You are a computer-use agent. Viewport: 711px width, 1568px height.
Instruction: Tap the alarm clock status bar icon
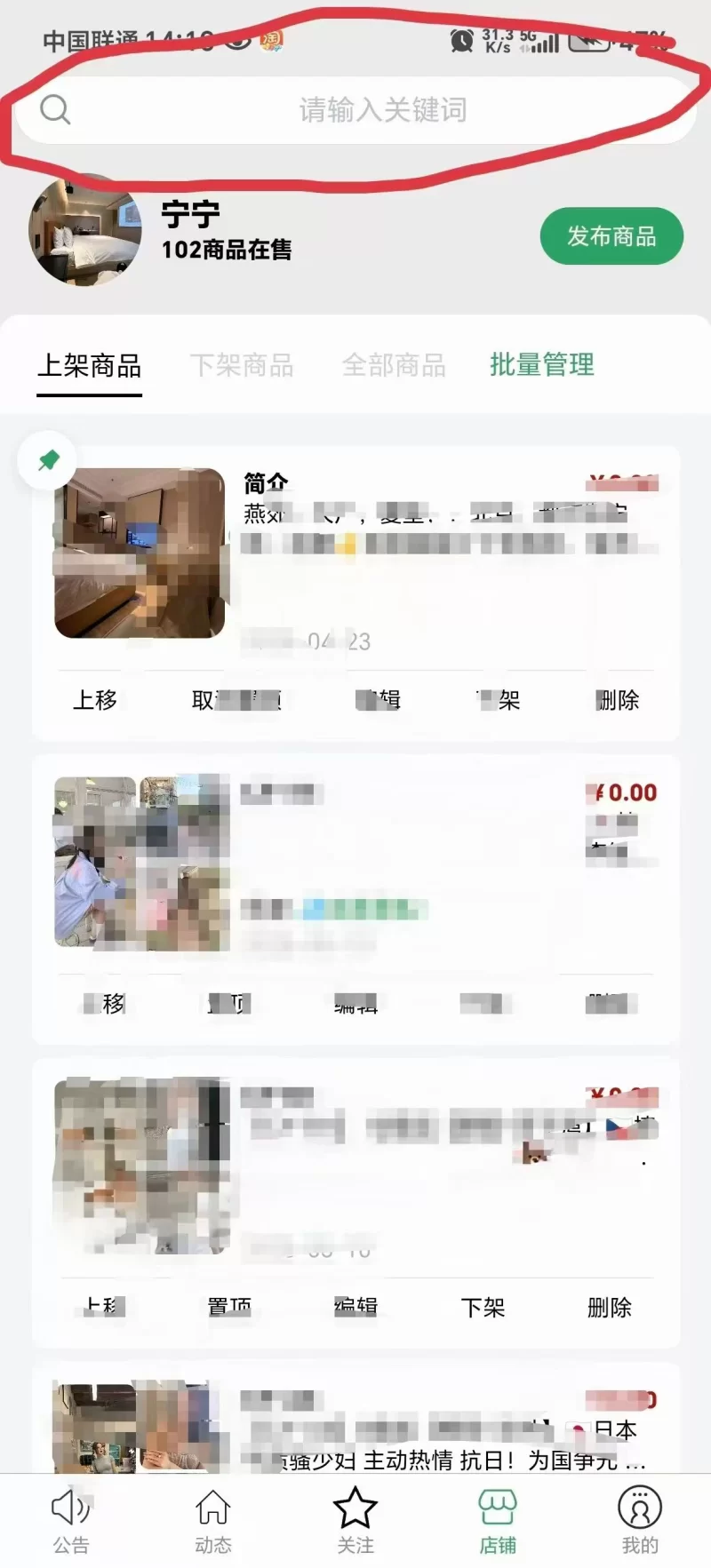[462, 39]
